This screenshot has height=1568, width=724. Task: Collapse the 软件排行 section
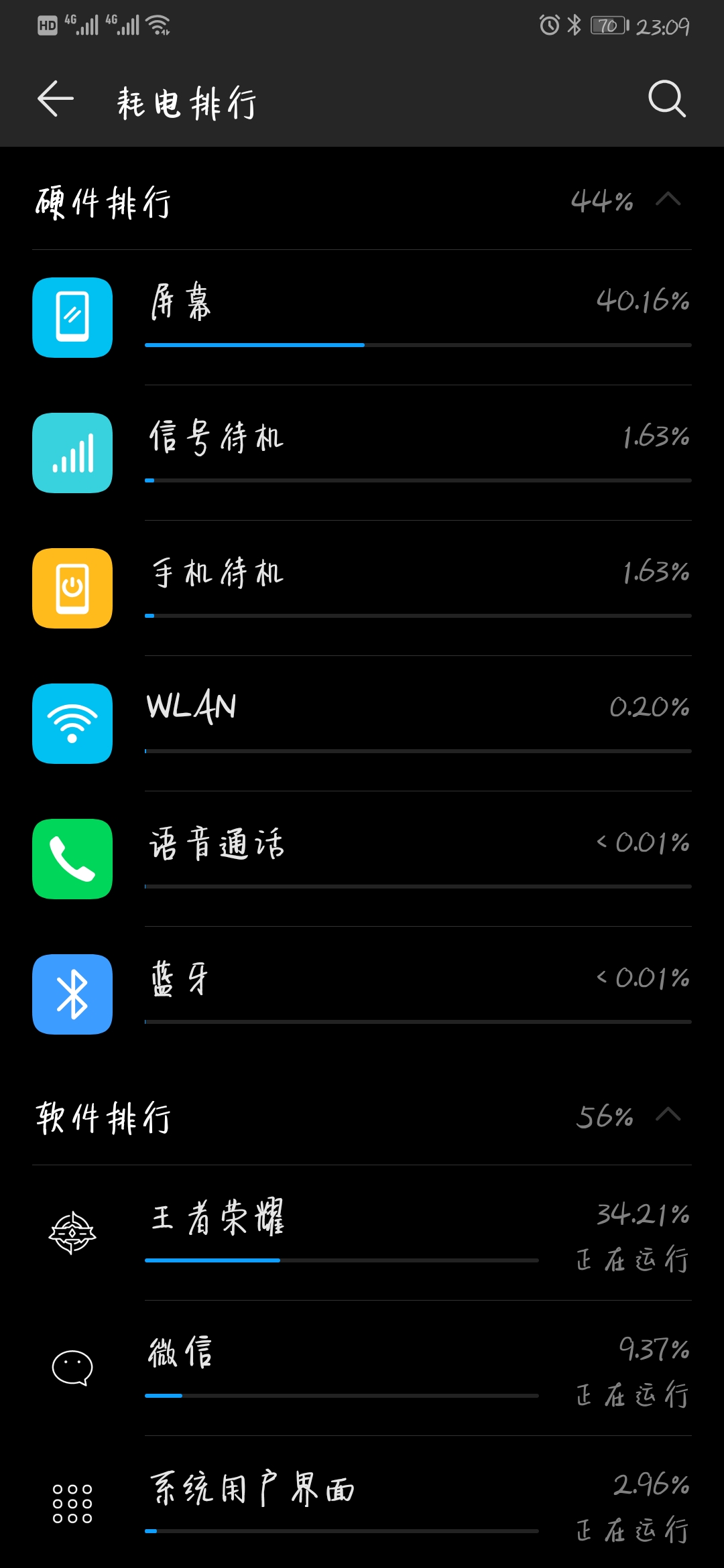pos(668,1115)
